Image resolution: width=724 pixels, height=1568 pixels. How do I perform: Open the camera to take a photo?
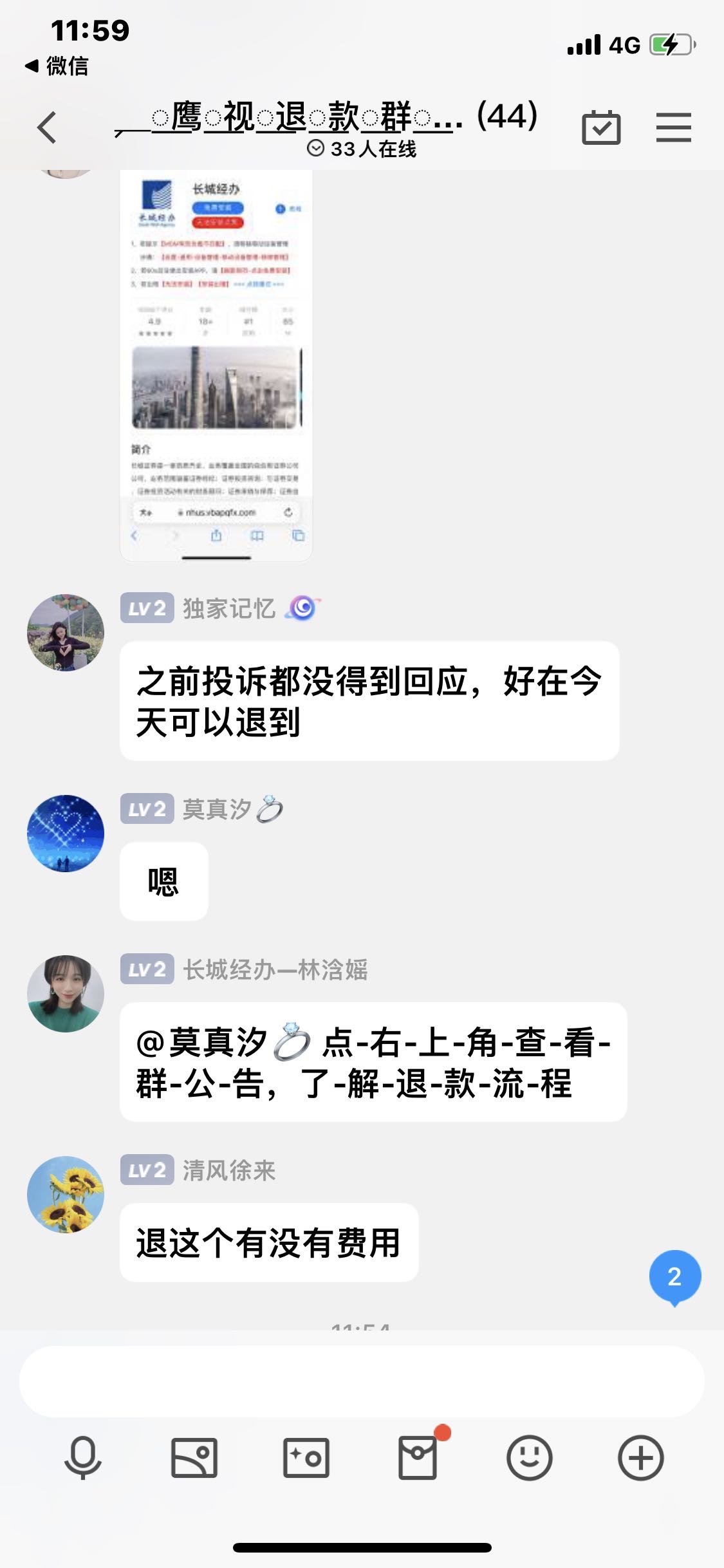306,1458
